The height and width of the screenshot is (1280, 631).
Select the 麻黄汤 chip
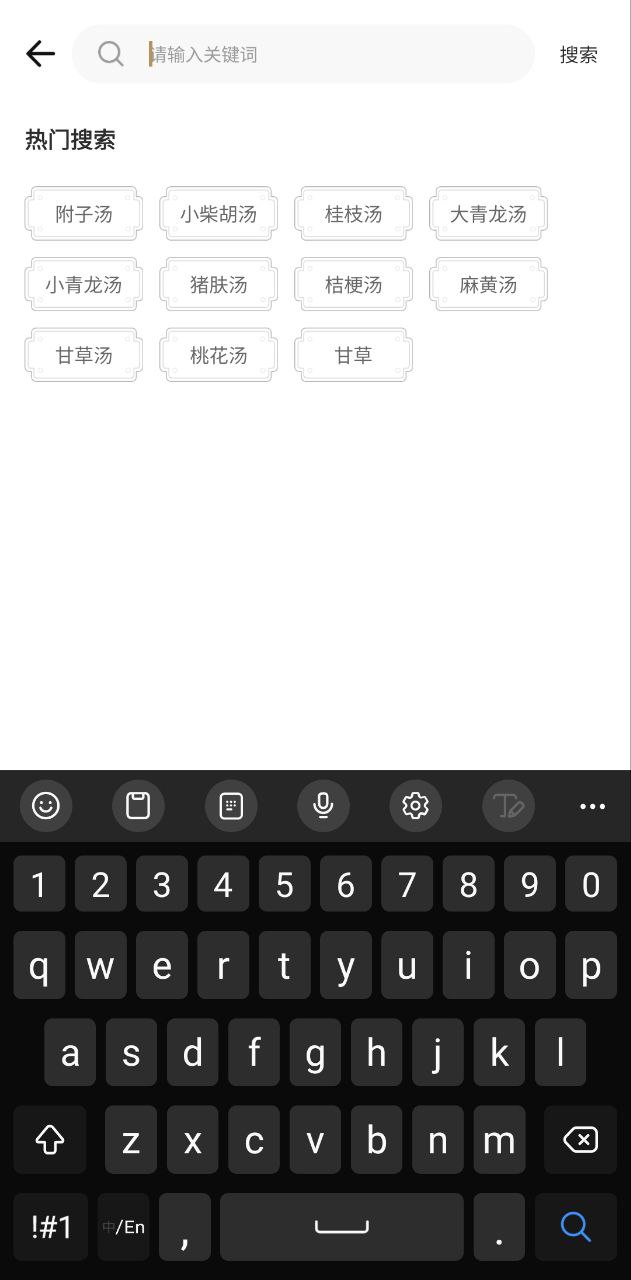(x=488, y=285)
